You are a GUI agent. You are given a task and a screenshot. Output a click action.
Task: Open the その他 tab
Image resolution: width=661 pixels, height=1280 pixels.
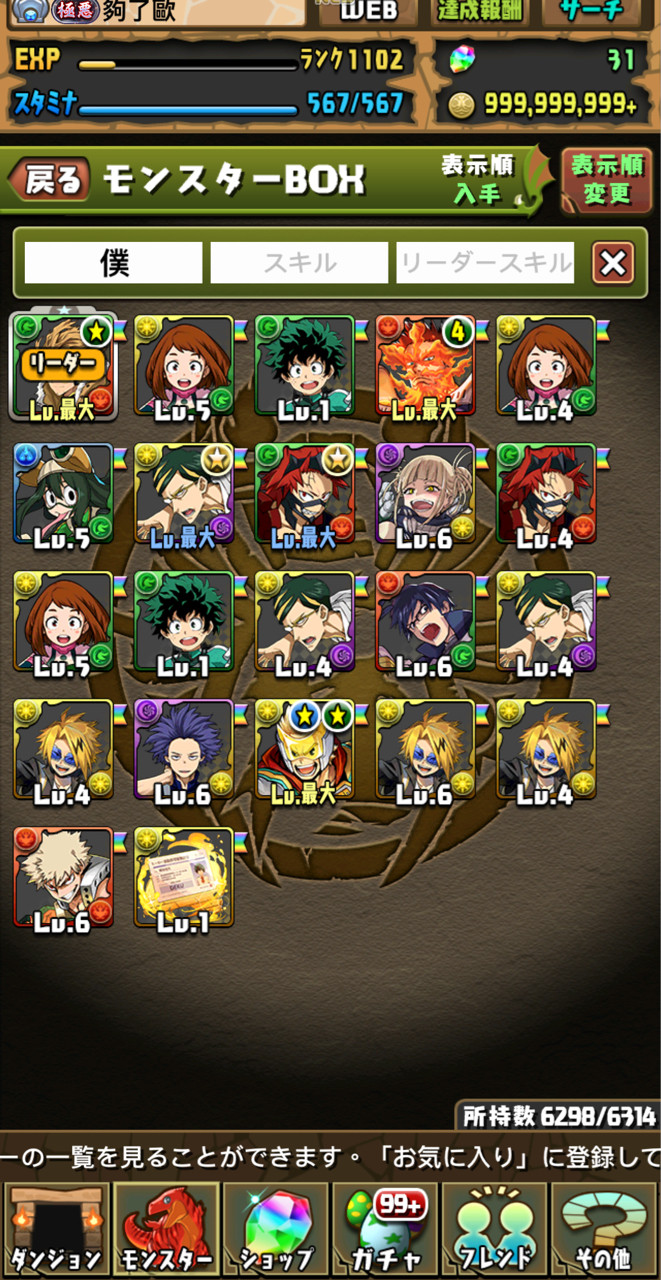[605, 1229]
